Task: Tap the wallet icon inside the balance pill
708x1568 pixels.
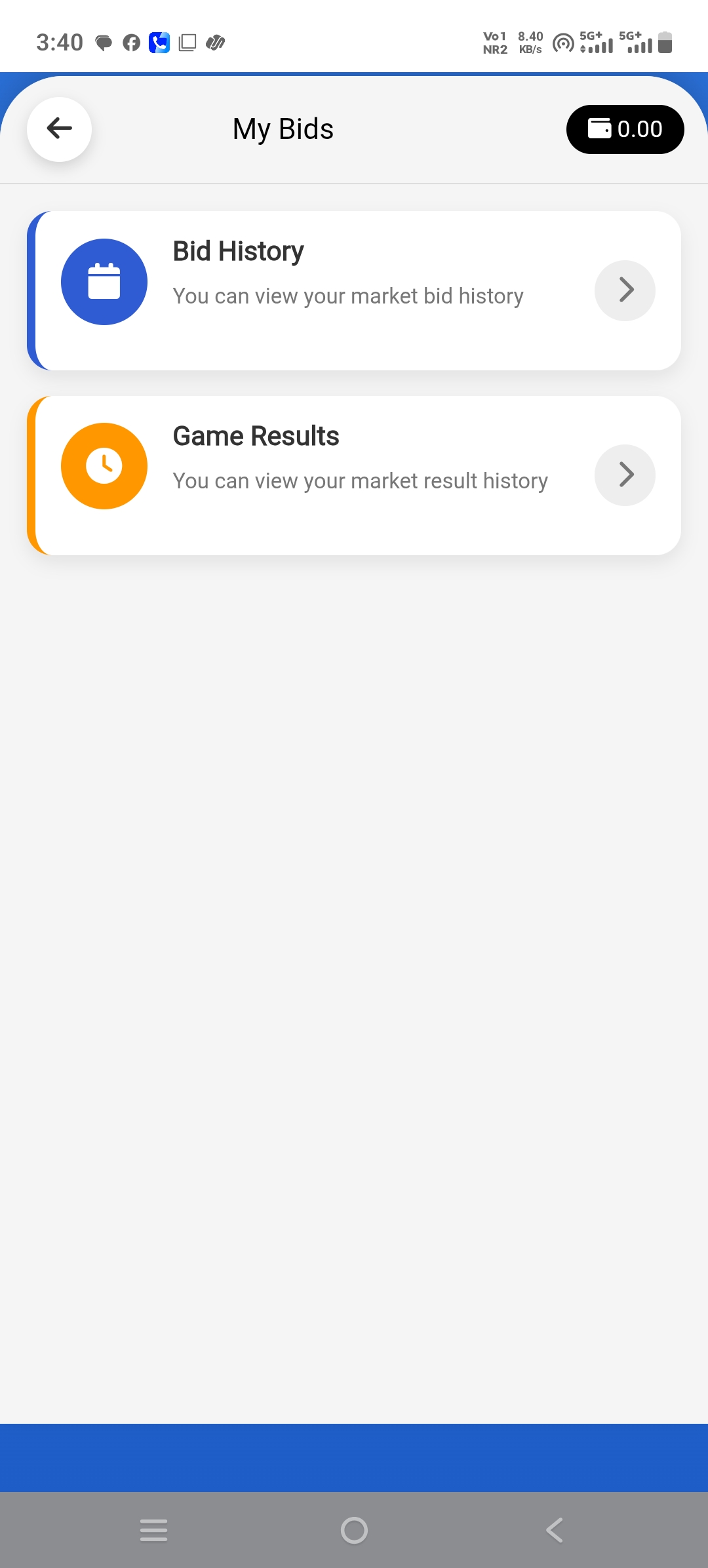Action: (599, 128)
